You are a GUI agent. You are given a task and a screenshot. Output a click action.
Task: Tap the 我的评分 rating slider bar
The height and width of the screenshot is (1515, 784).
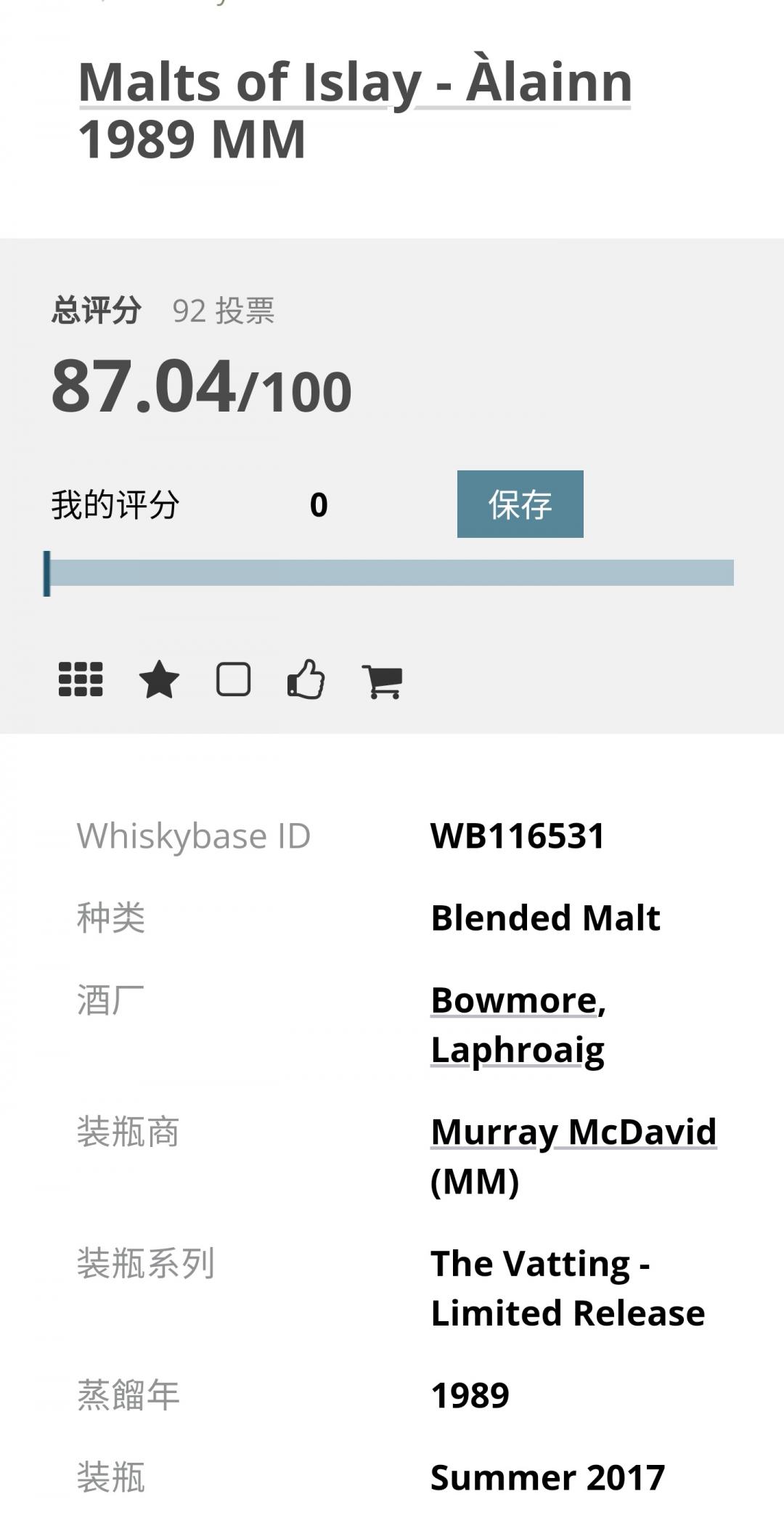(389, 573)
